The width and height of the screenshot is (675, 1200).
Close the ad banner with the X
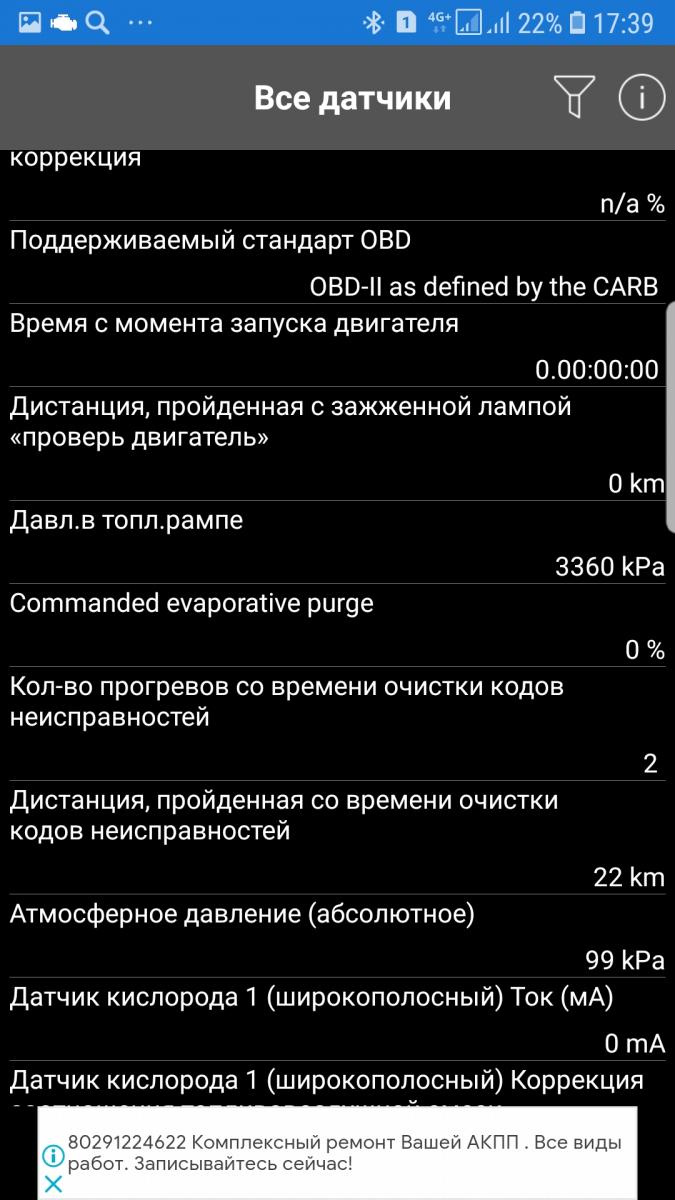54,1184
